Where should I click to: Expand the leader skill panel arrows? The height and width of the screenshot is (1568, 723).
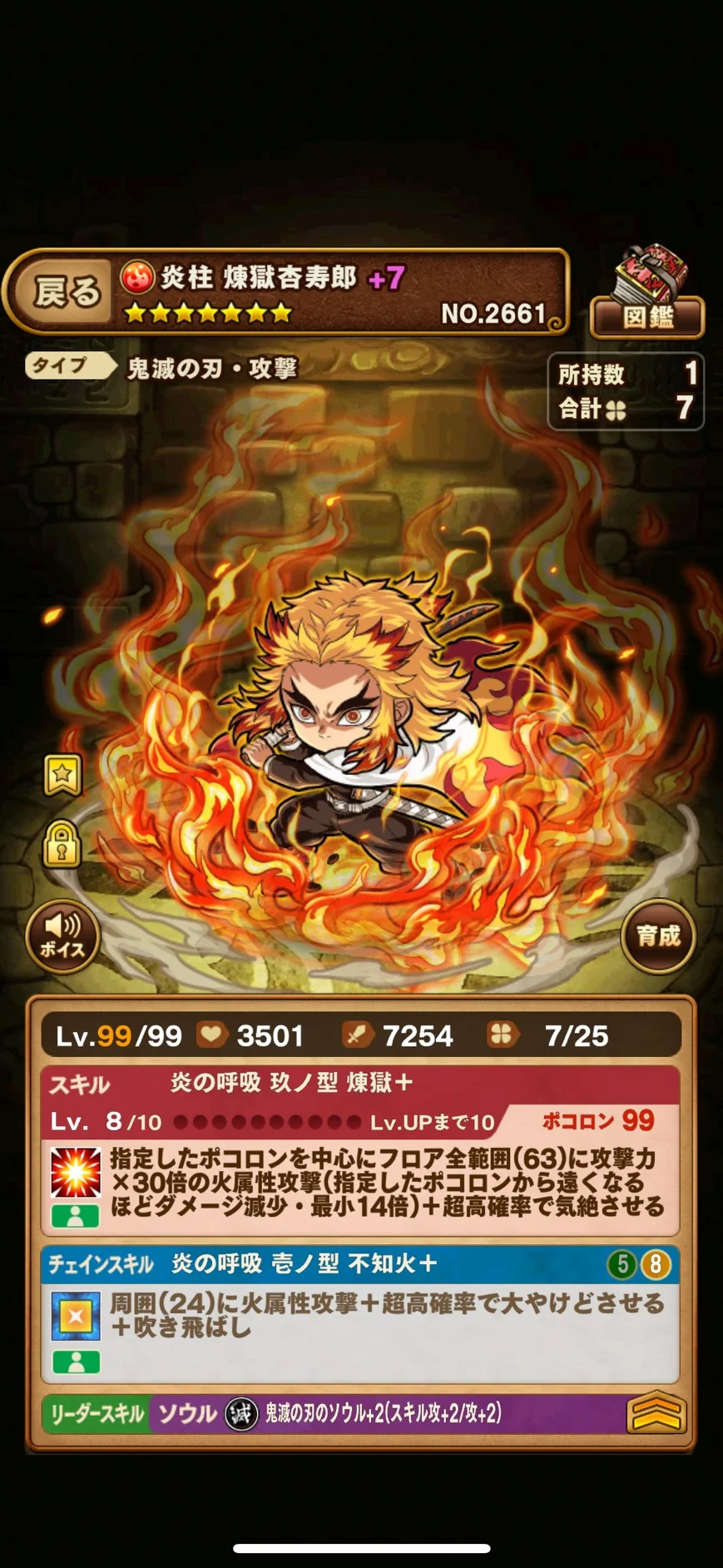pyautogui.click(x=656, y=1413)
